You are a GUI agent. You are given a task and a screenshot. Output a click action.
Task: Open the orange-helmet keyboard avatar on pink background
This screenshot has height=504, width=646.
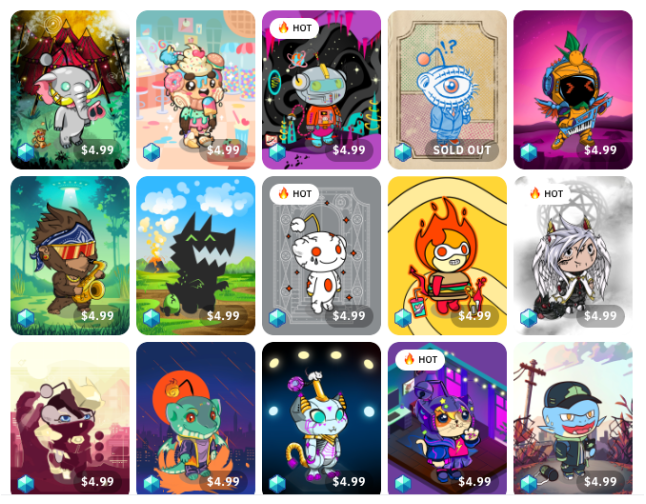tap(572, 90)
